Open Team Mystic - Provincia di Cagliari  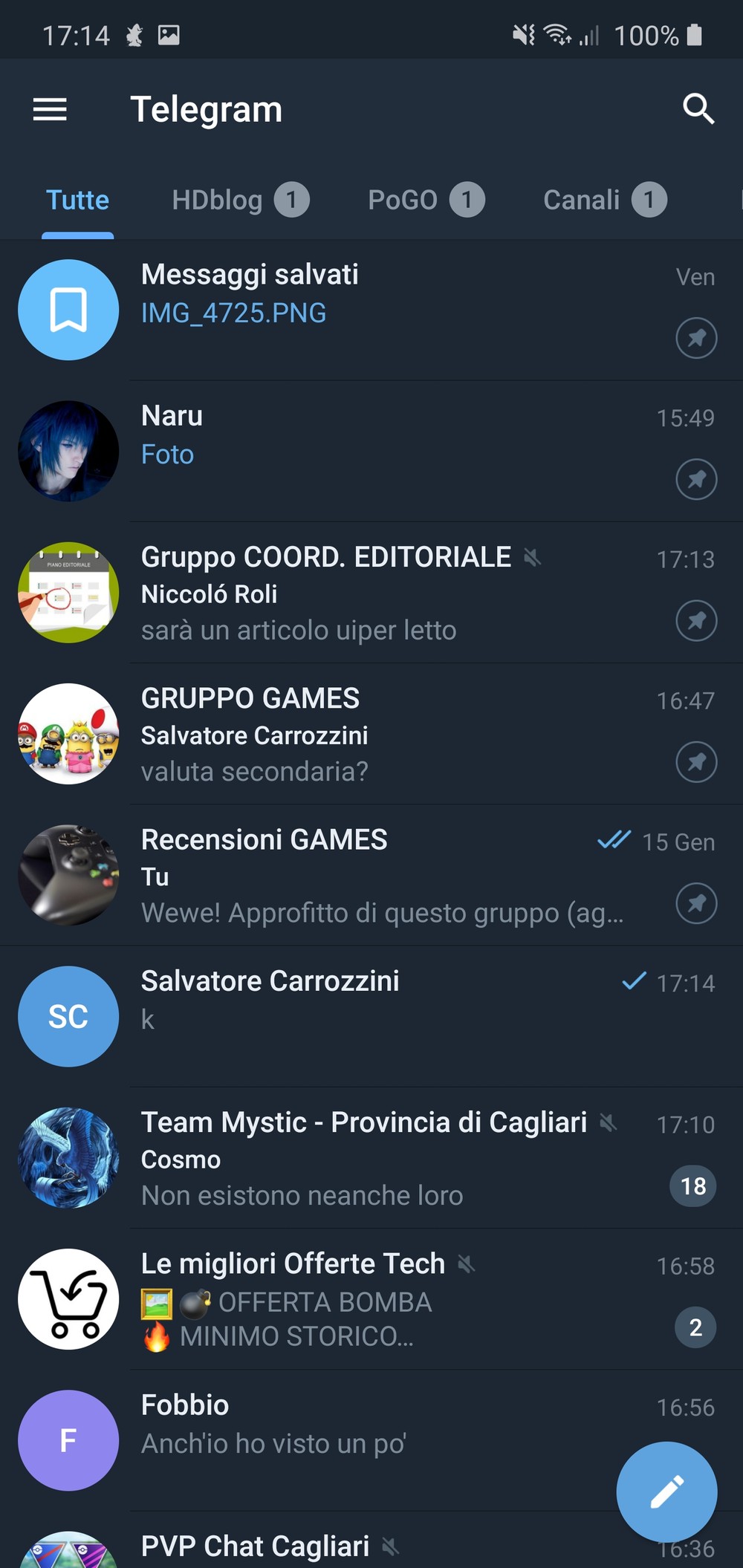click(x=371, y=1157)
